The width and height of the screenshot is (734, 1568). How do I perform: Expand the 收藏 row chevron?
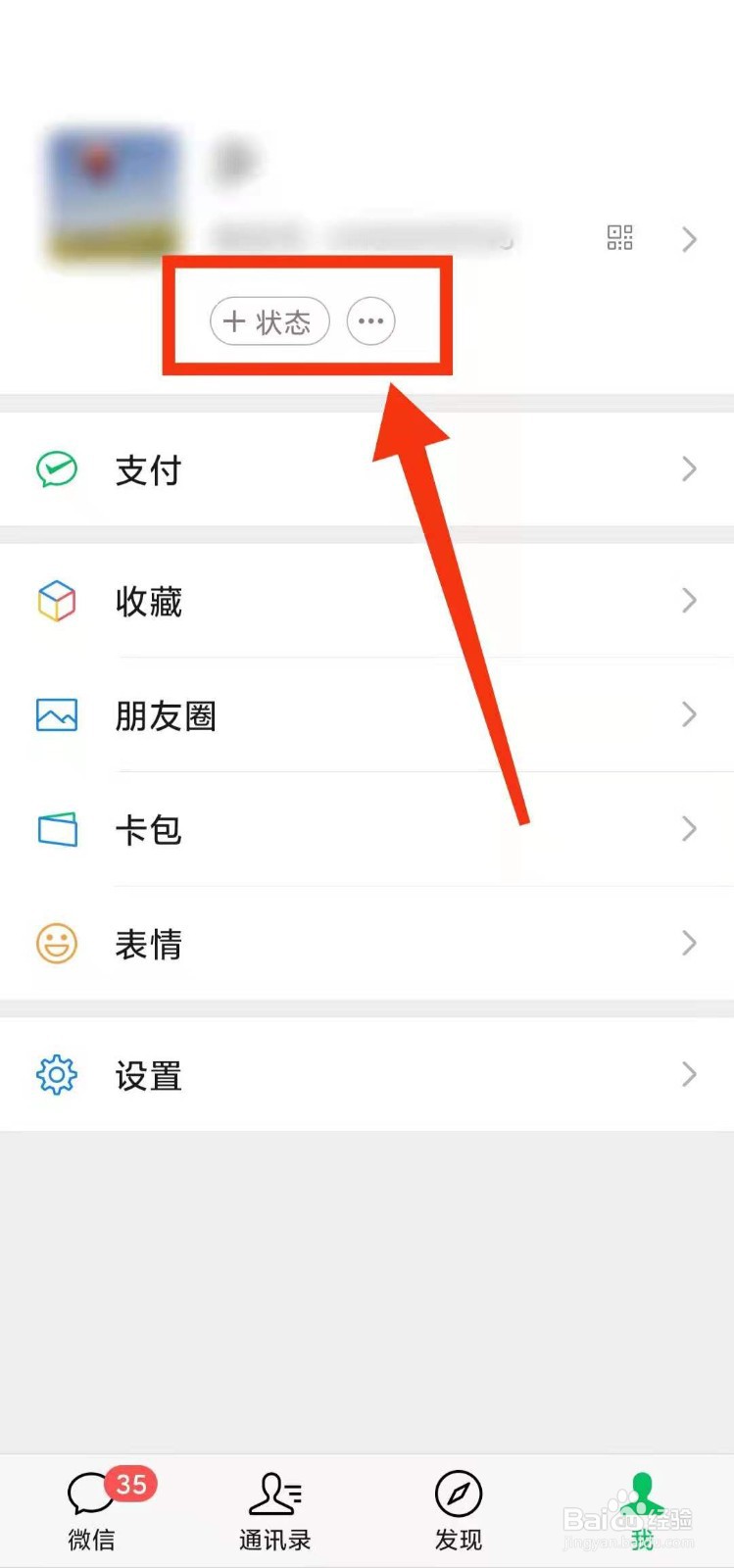click(689, 602)
